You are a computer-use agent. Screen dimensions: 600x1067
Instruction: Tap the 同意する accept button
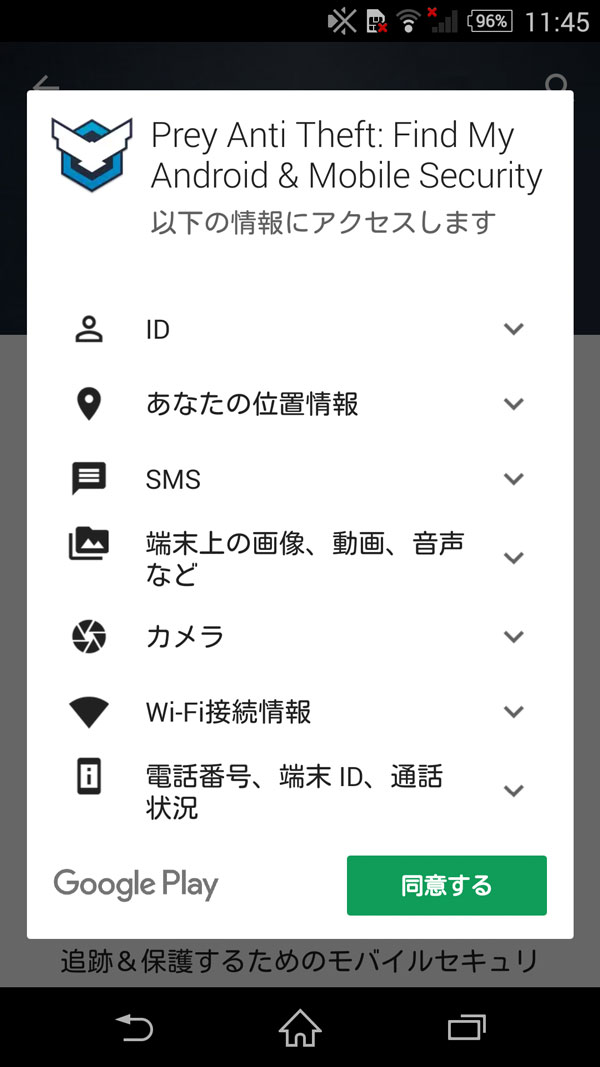[x=446, y=885]
